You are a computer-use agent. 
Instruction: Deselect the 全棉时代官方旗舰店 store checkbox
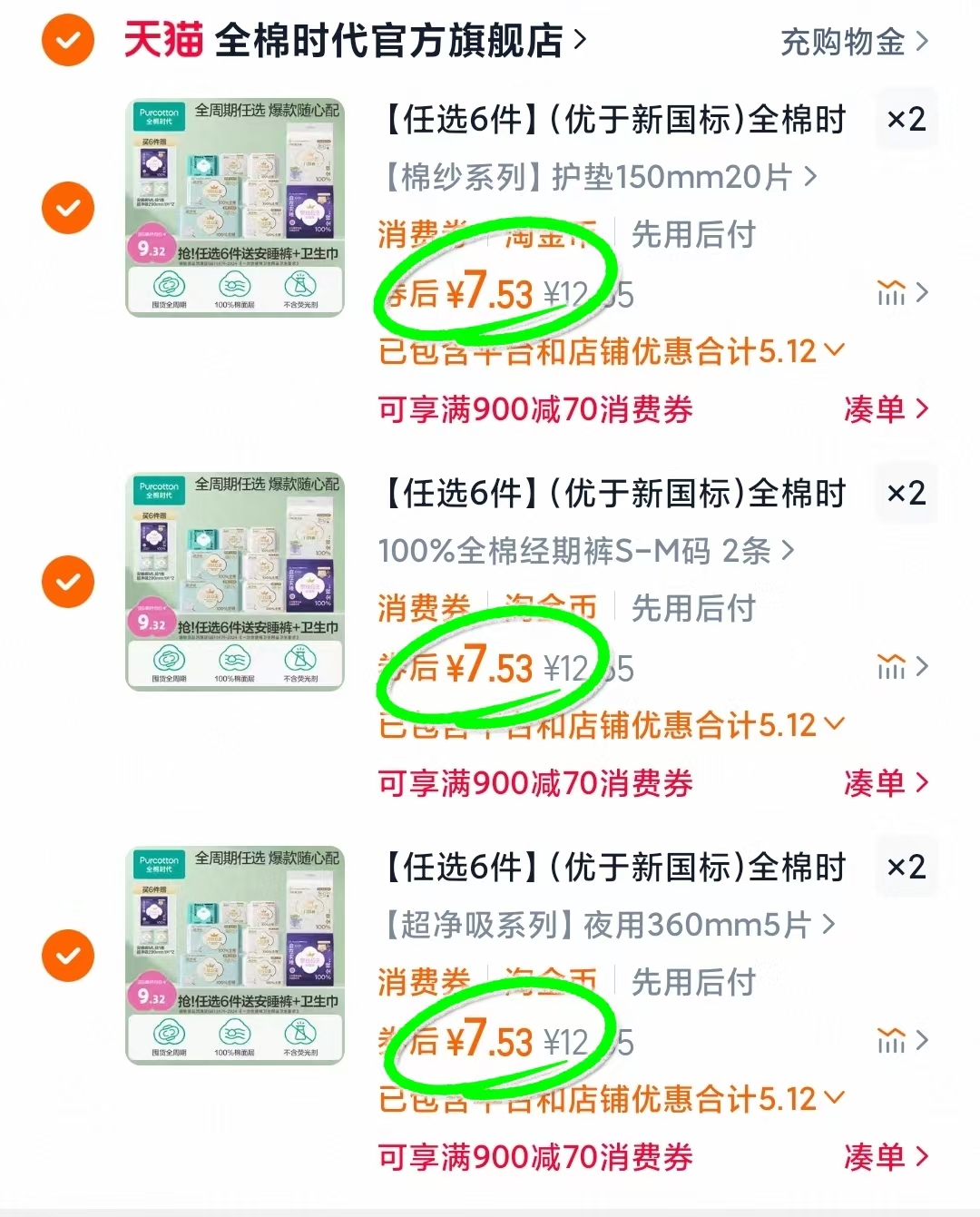tap(66, 40)
